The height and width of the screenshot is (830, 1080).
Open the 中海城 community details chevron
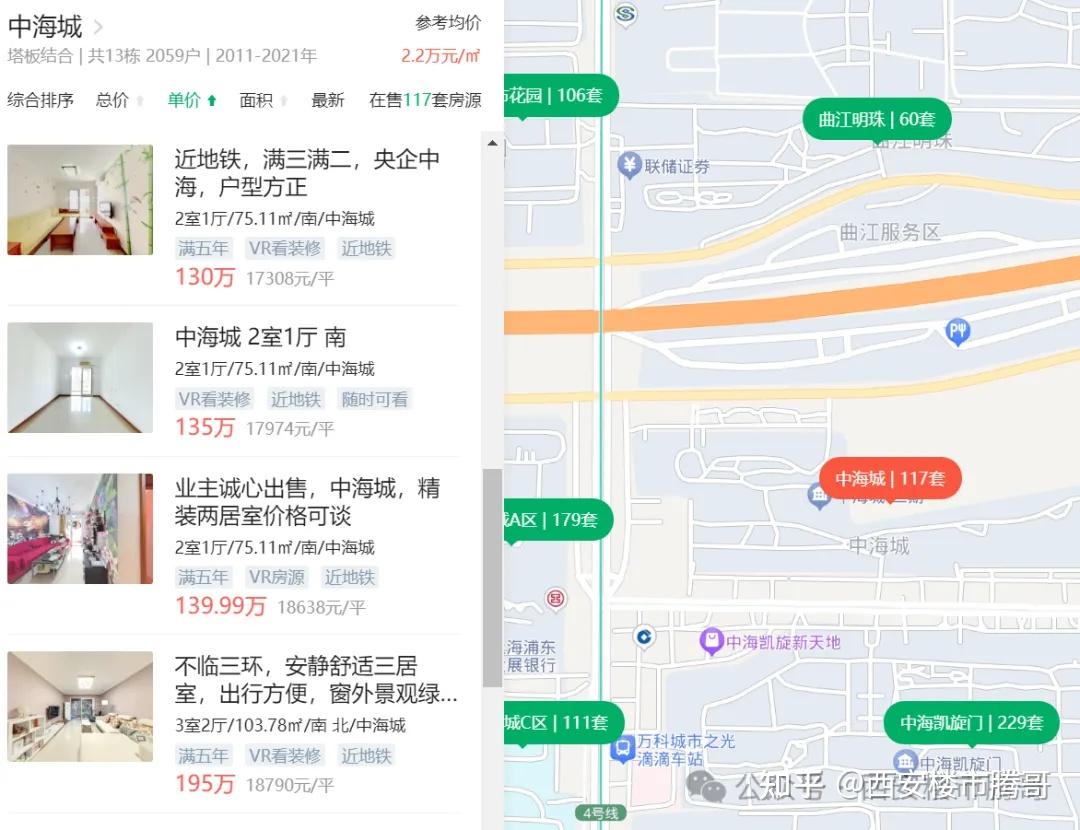coord(99,27)
